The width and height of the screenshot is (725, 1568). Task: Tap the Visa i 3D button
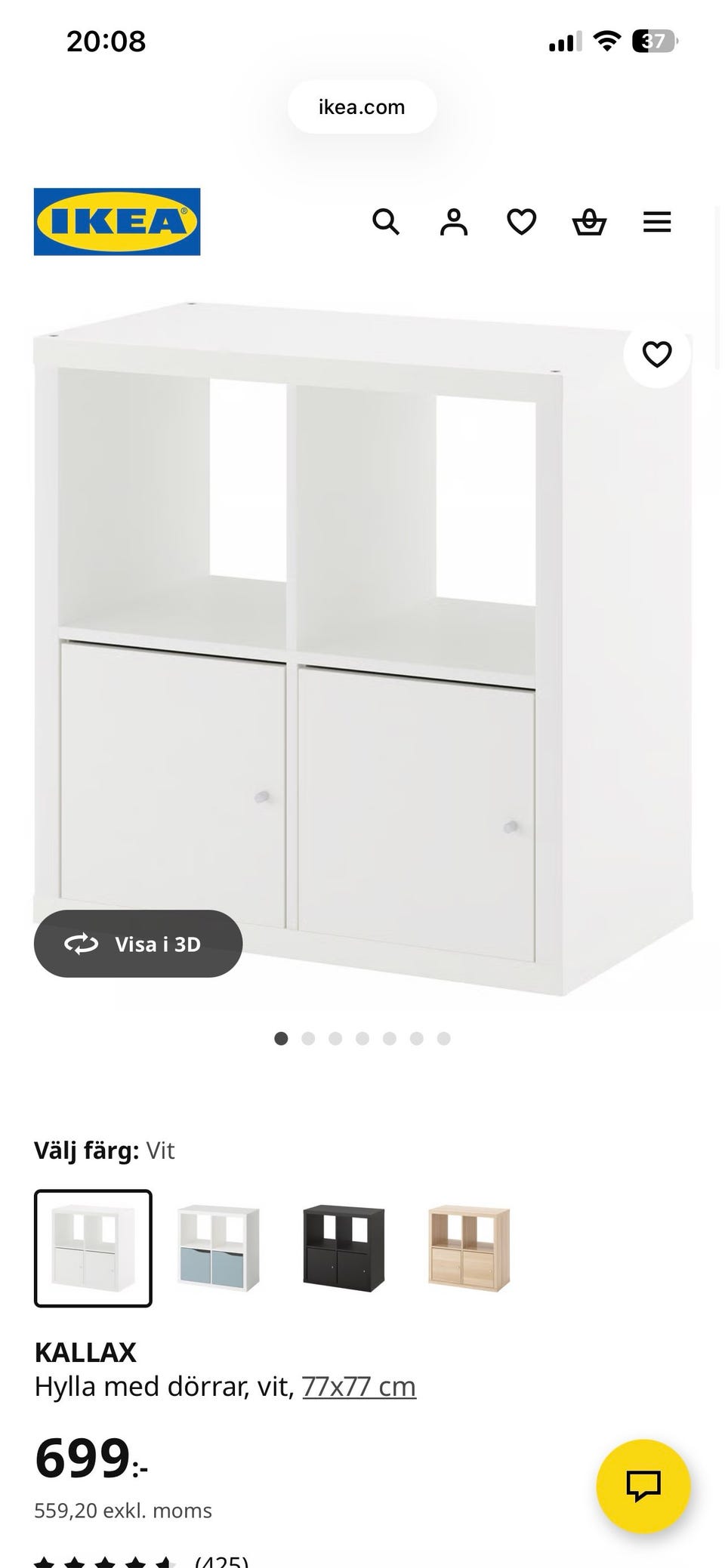pyautogui.click(x=138, y=944)
